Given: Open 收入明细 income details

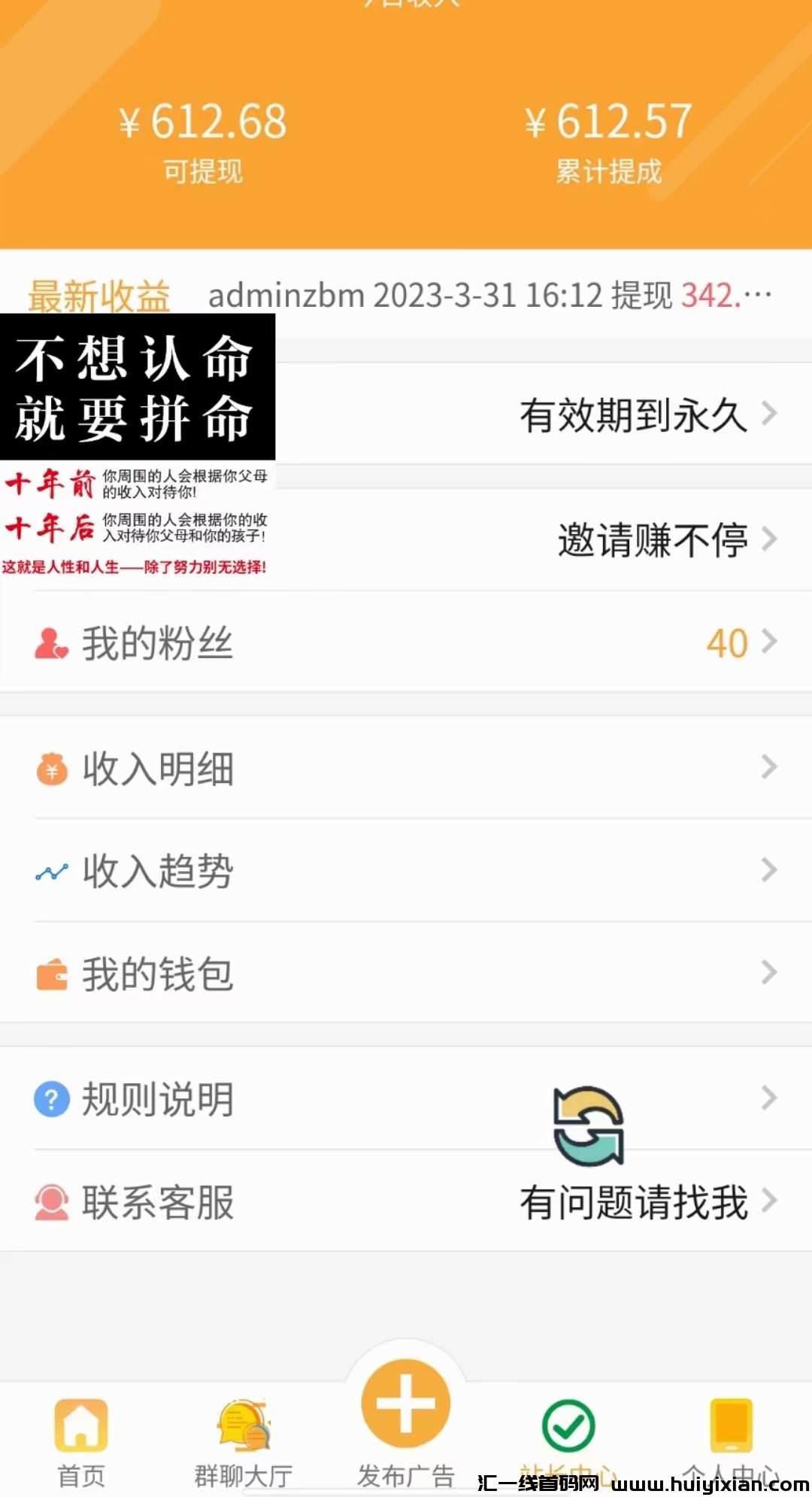Looking at the screenshot, I should pyautogui.click(x=406, y=769).
